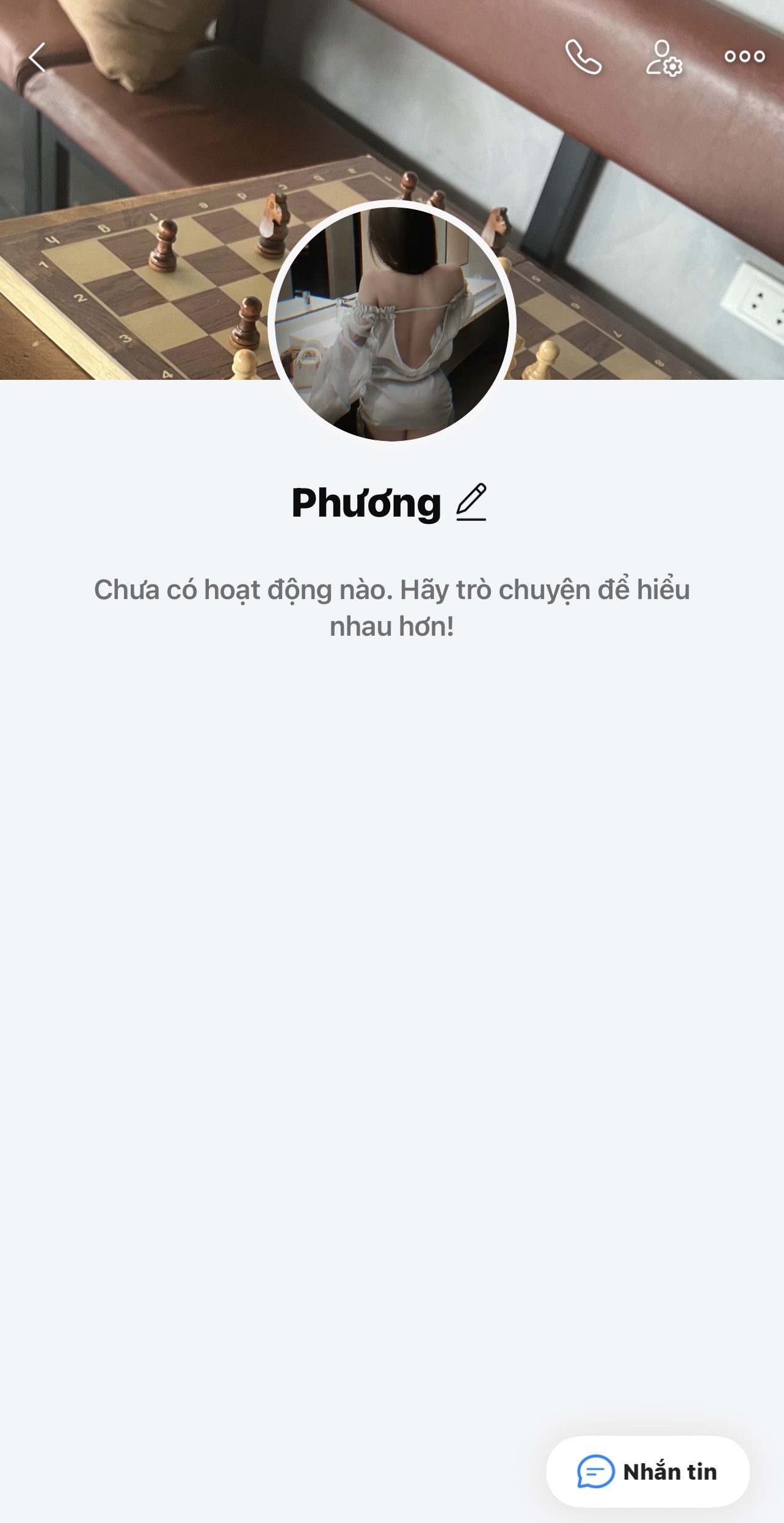
Task: Open the three-dot more options menu
Action: pyautogui.click(x=744, y=57)
